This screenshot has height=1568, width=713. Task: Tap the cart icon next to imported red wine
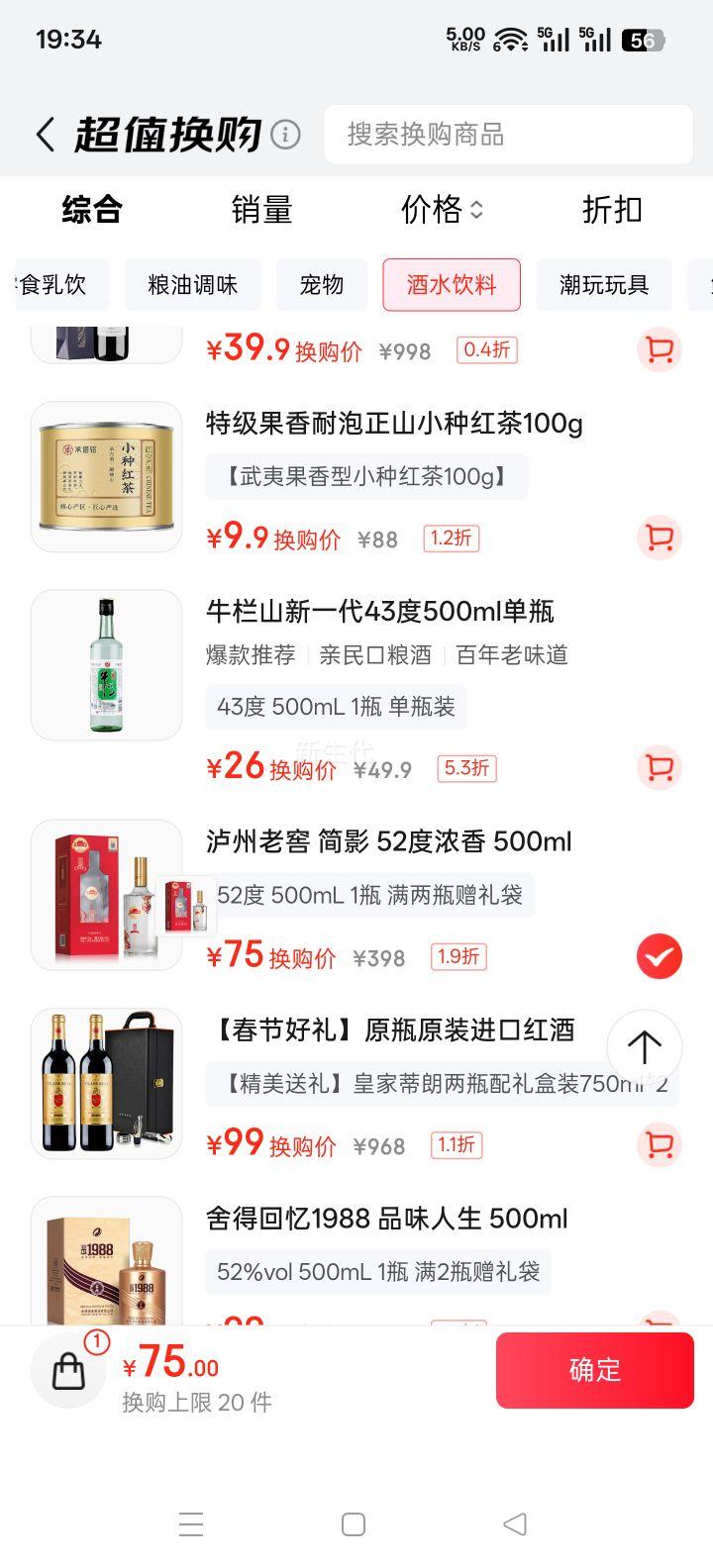pos(659,1144)
